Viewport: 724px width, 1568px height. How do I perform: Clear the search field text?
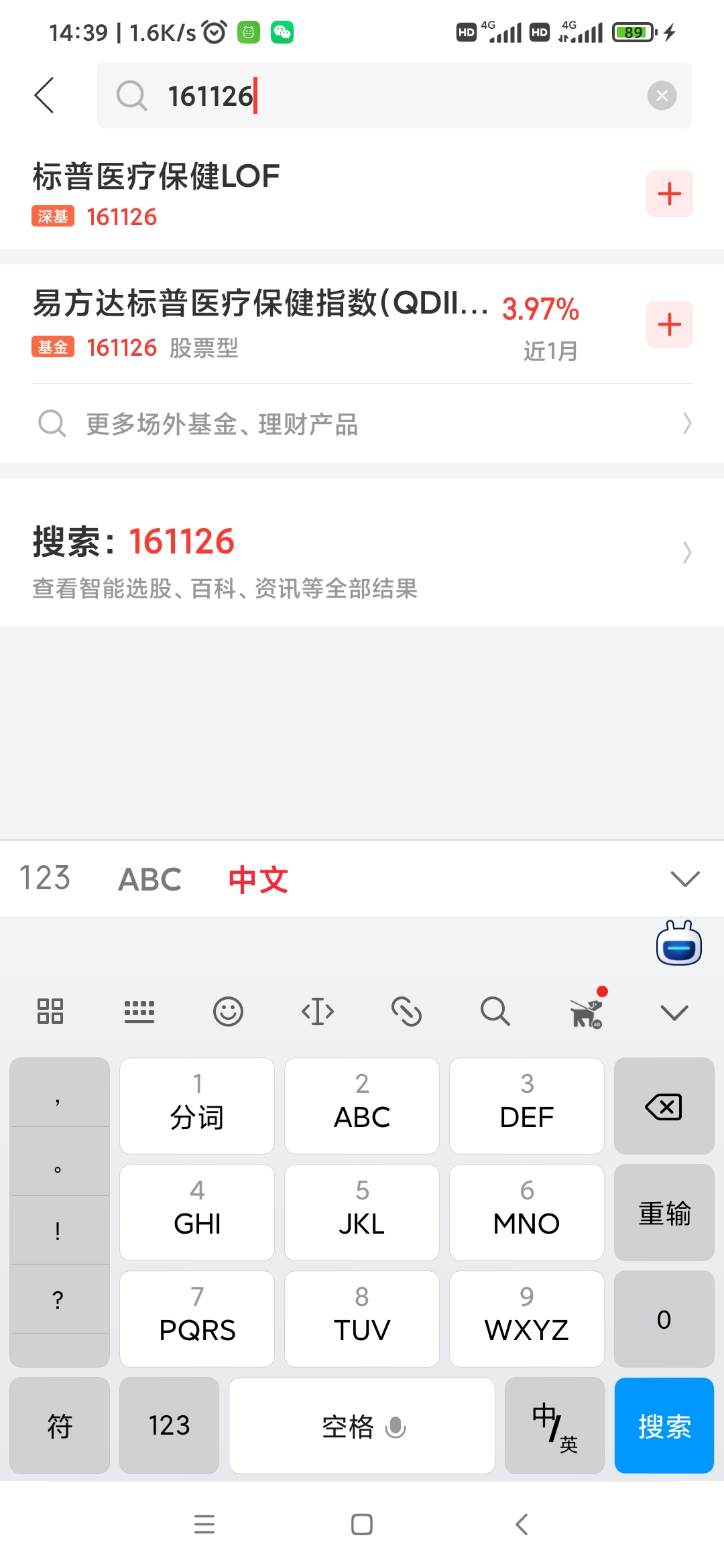[662, 96]
